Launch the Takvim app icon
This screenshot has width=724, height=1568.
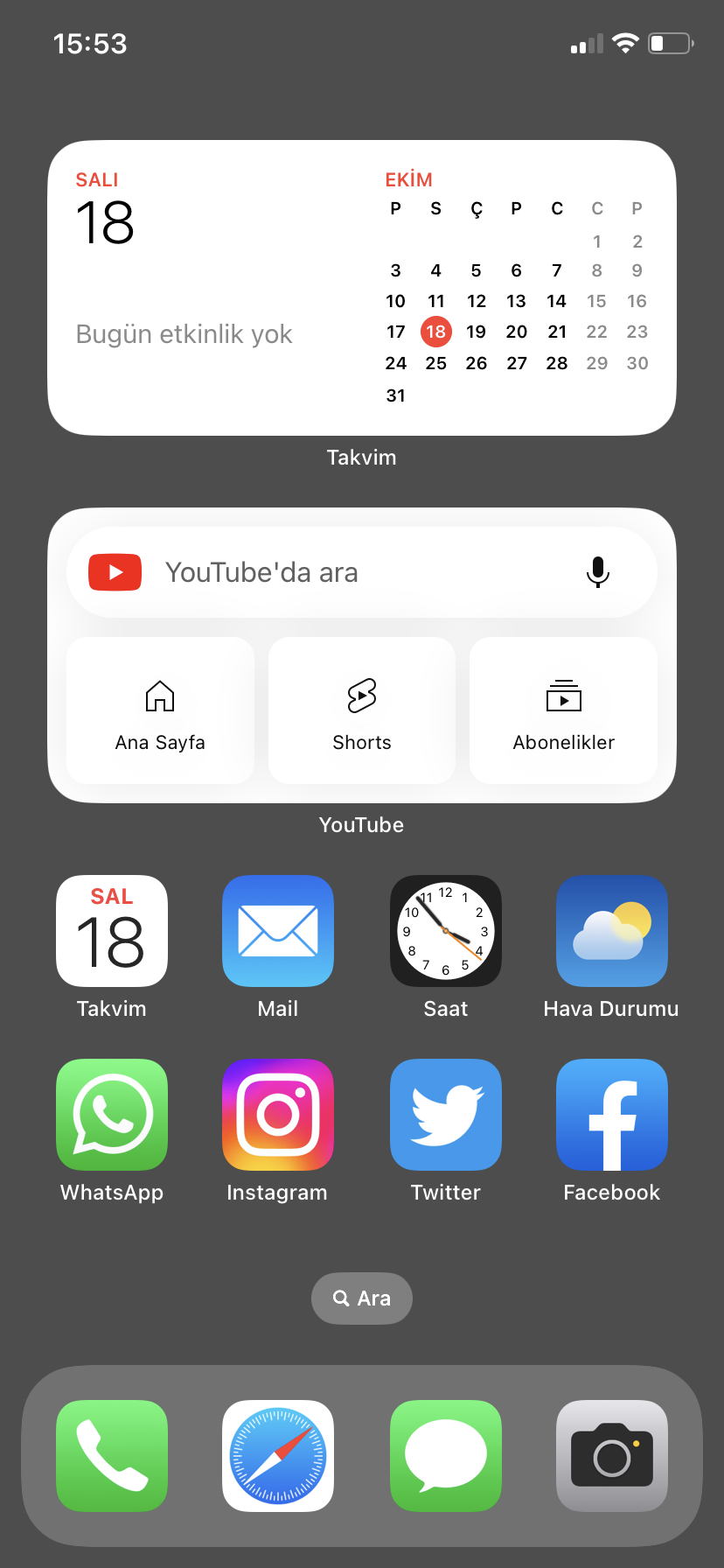[112, 931]
